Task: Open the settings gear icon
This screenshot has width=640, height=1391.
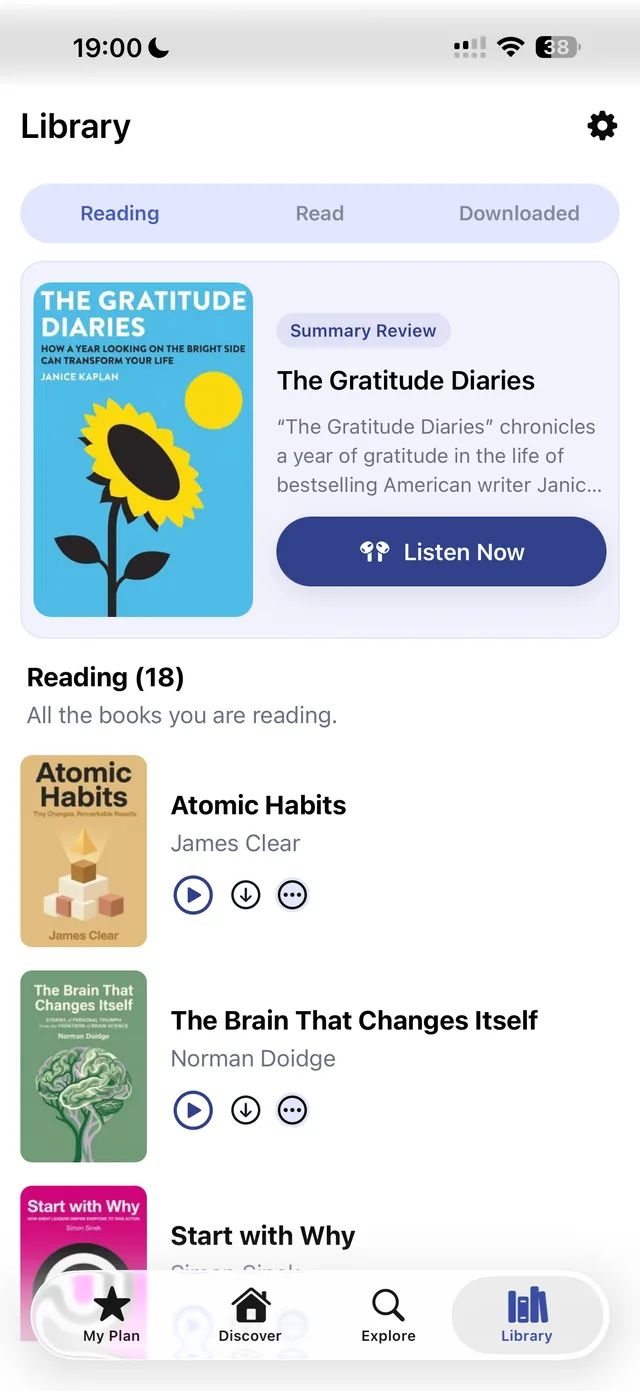Action: click(602, 126)
